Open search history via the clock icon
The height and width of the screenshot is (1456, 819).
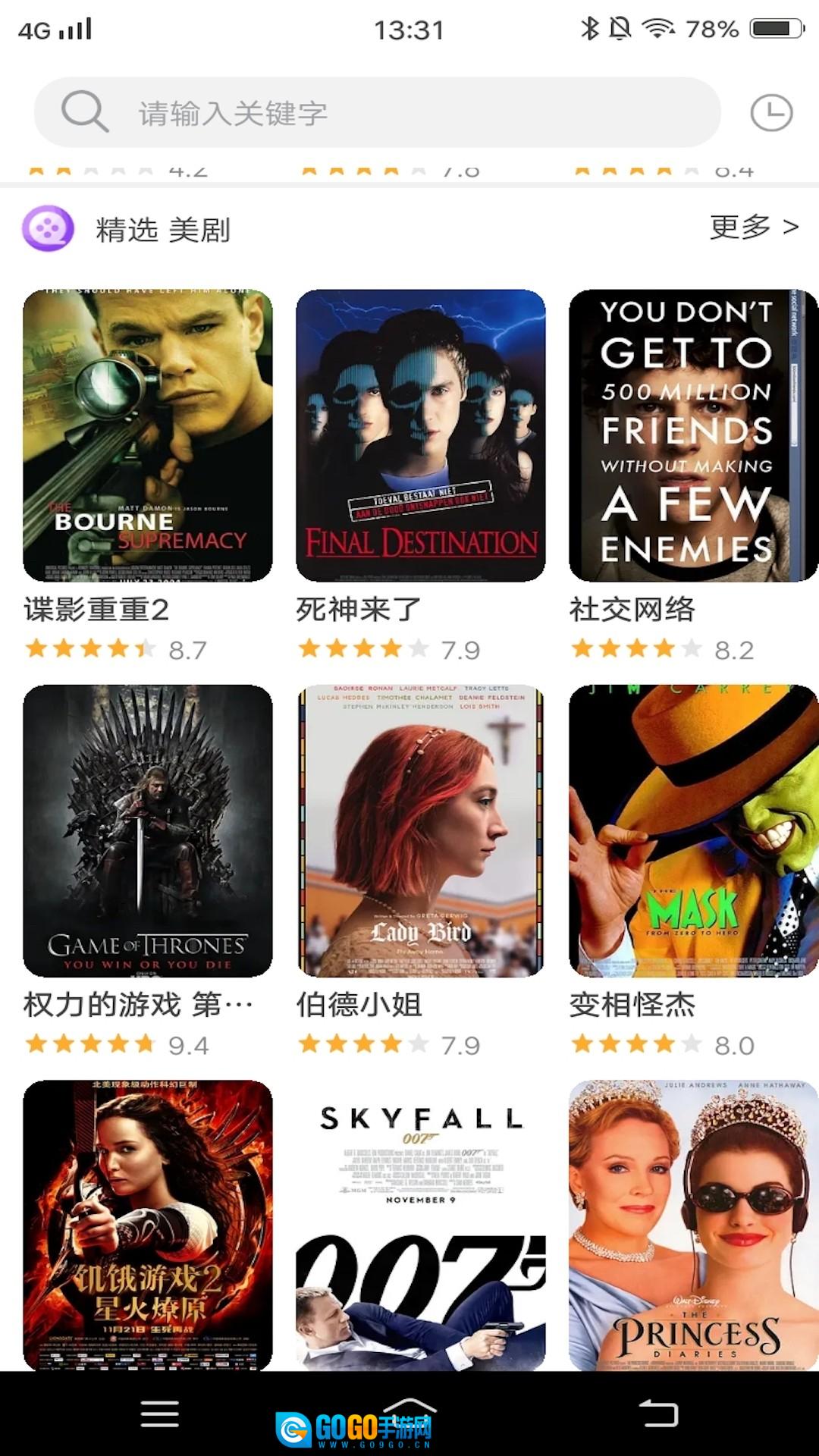point(771,111)
